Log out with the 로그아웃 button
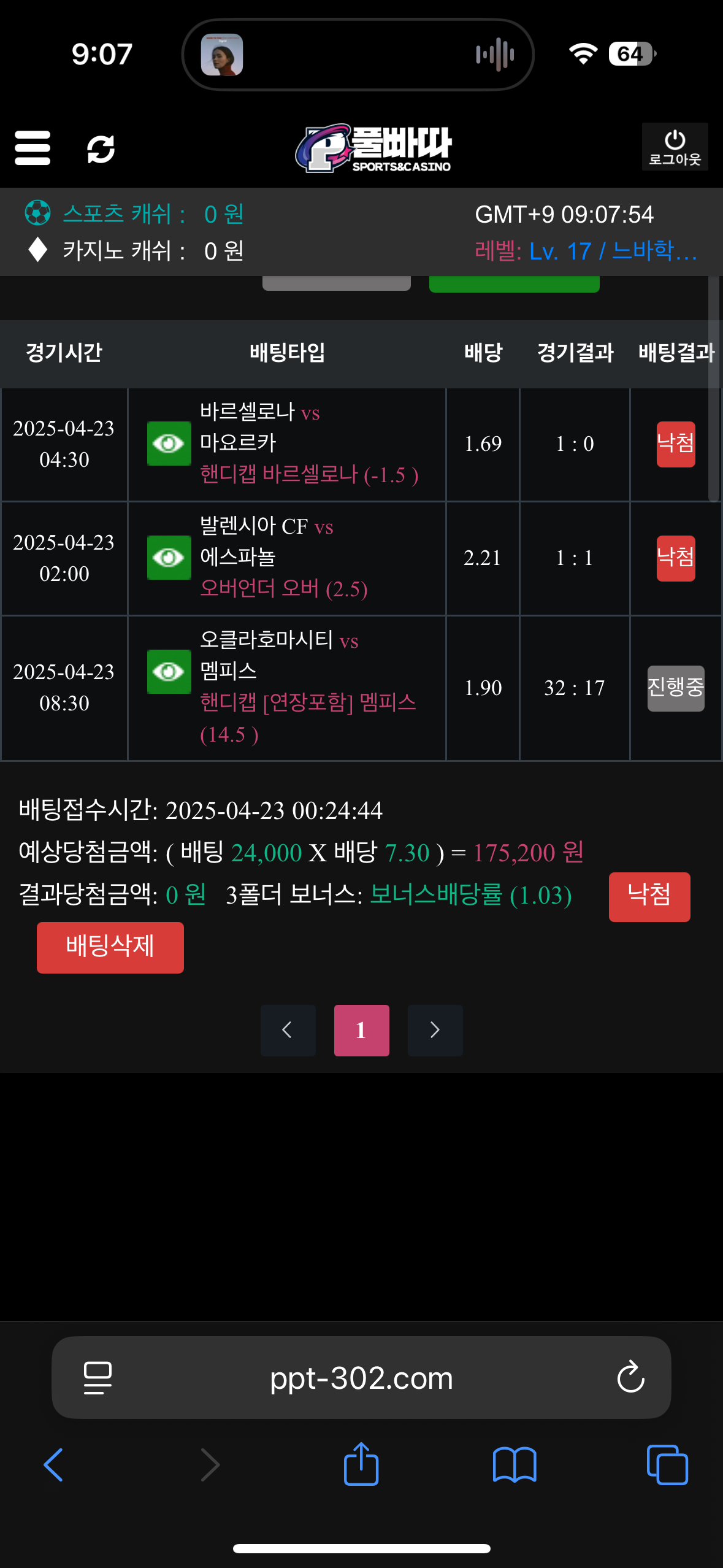Screen dimensions: 723x1568 675,147
